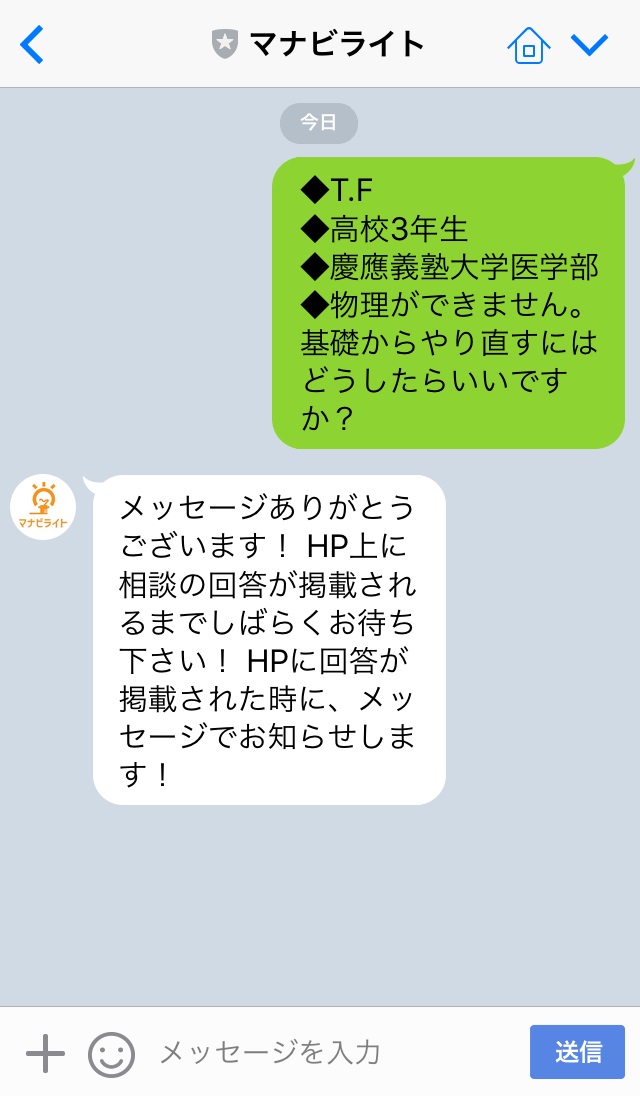Open the マナビライト profile avatar
Viewport: 640px width, 1100px height.
43,507
